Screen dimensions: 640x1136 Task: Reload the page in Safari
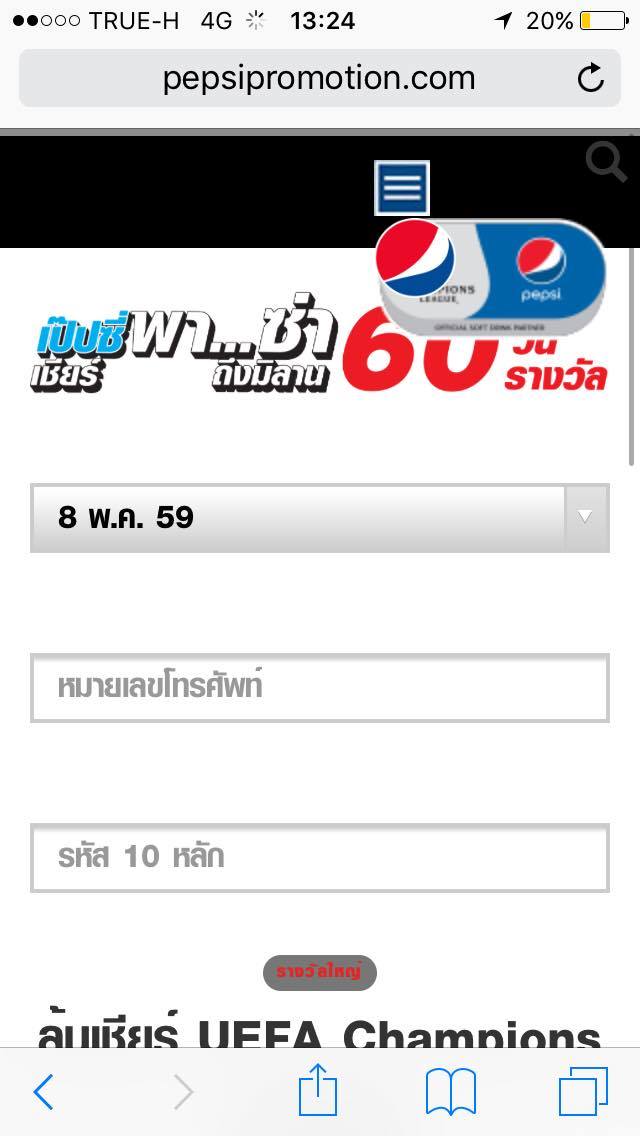[x=591, y=78]
